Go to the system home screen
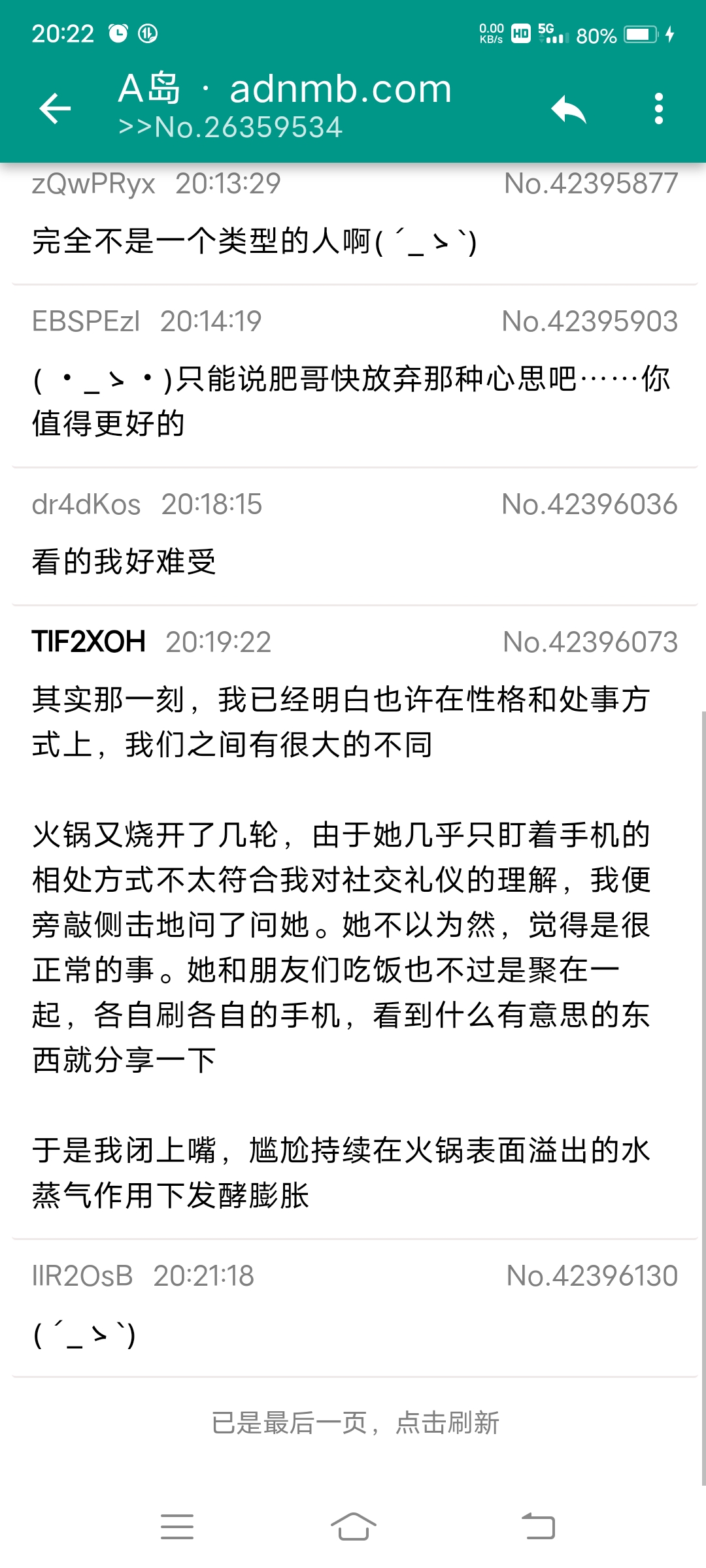Screen dimensions: 706x1568 [353, 1527]
